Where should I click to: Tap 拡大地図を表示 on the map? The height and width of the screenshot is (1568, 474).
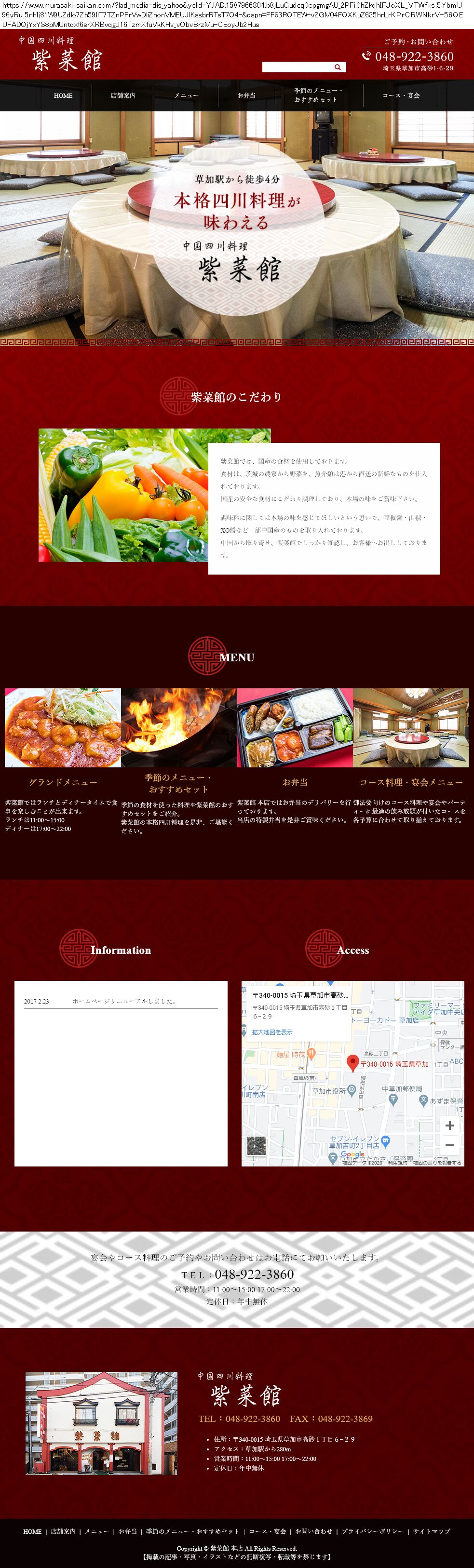tap(272, 1032)
